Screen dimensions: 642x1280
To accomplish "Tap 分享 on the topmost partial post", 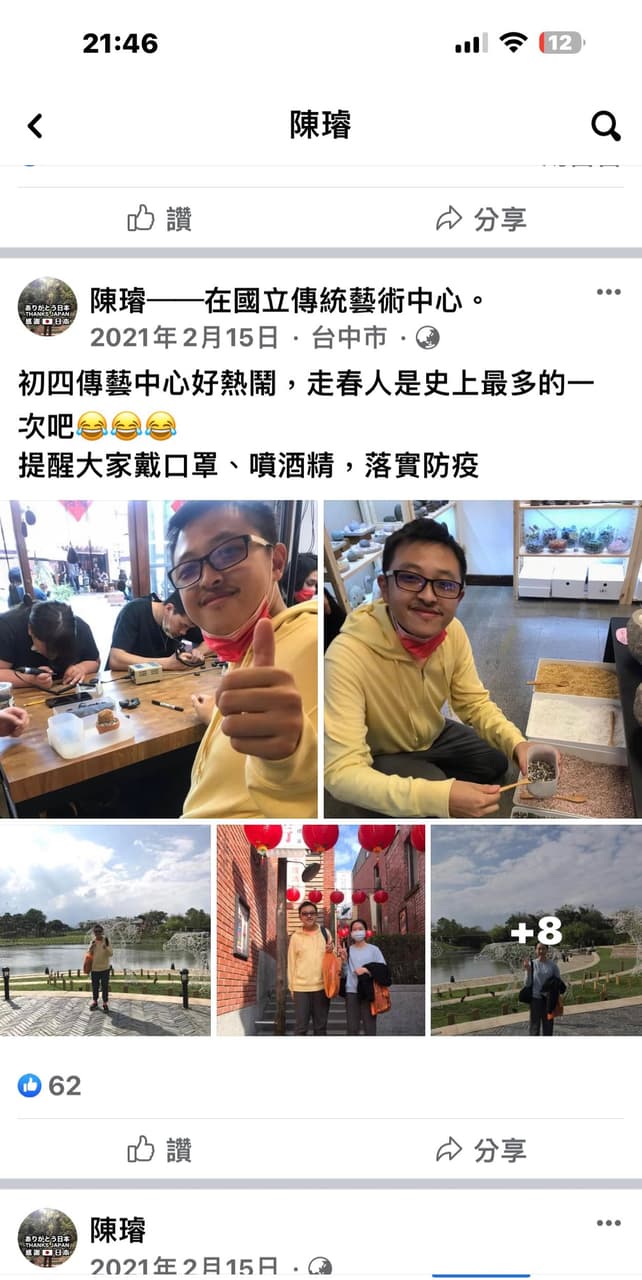I will click(481, 219).
